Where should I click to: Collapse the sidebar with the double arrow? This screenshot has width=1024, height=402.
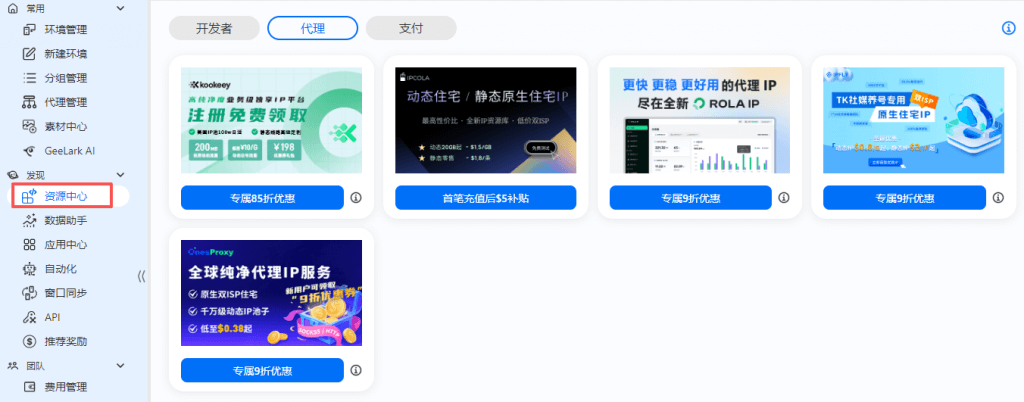pos(141,276)
